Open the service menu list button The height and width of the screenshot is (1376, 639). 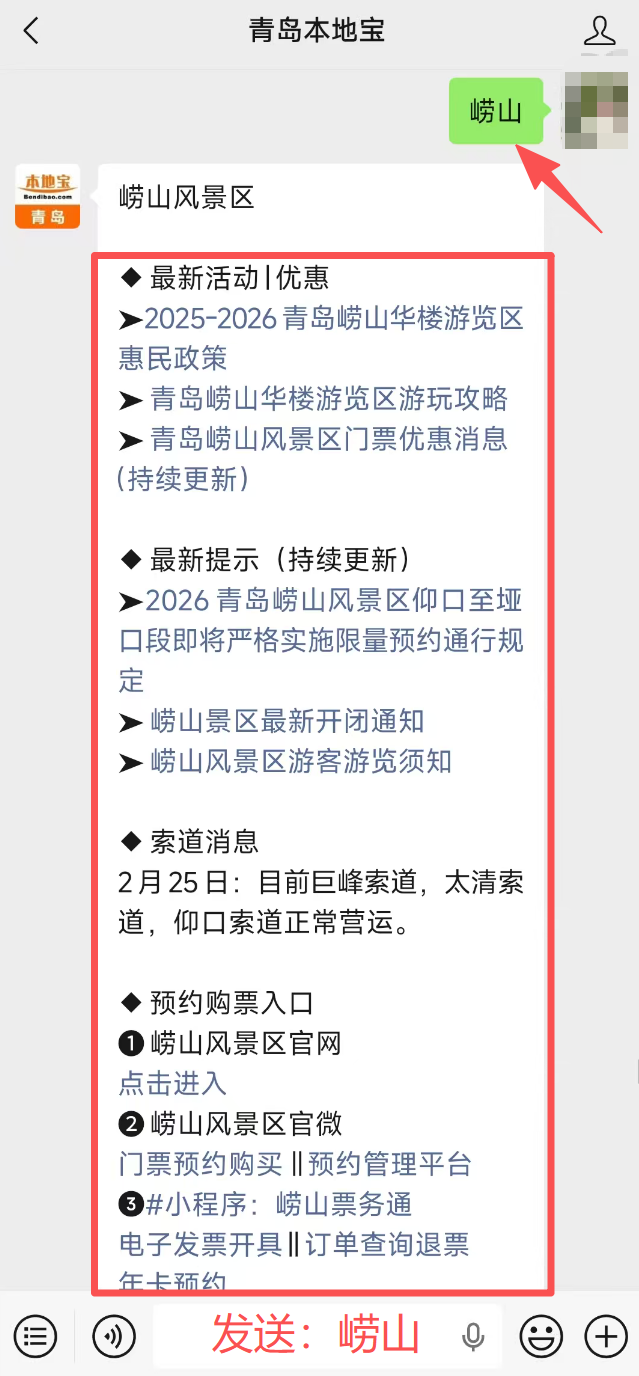35,1335
